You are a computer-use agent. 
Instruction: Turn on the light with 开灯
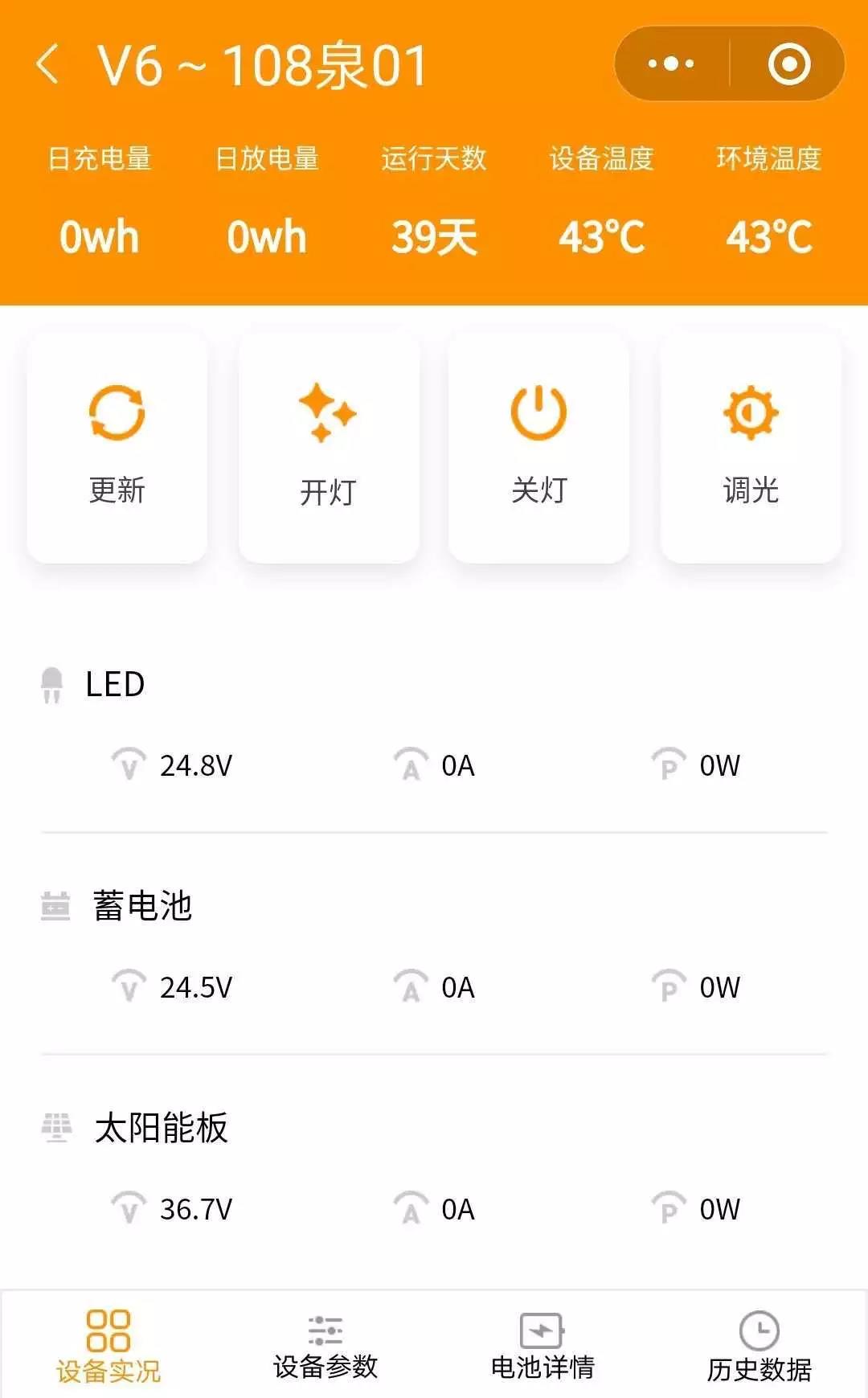(328, 447)
